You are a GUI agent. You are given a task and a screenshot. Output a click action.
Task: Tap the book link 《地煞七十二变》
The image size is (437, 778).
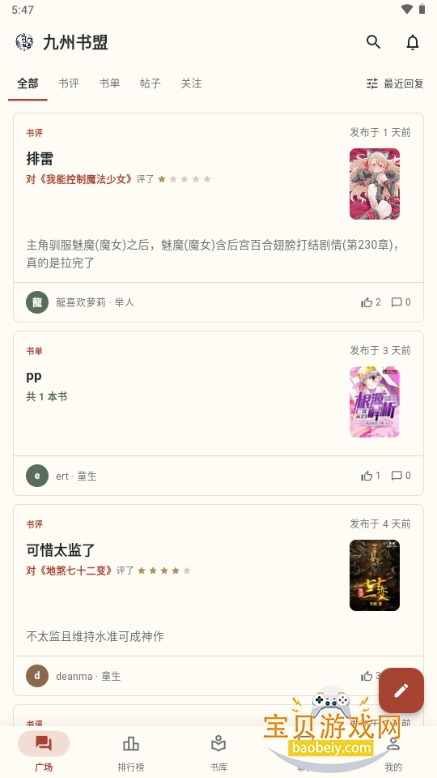tap(69, 571)
